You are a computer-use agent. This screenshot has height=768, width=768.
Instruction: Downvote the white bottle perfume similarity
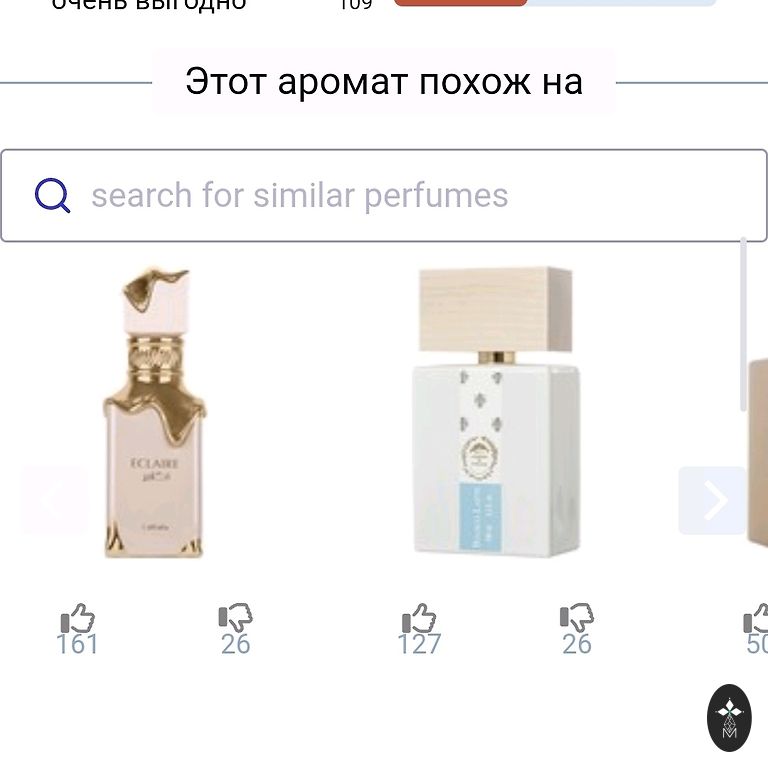point(577,619)
